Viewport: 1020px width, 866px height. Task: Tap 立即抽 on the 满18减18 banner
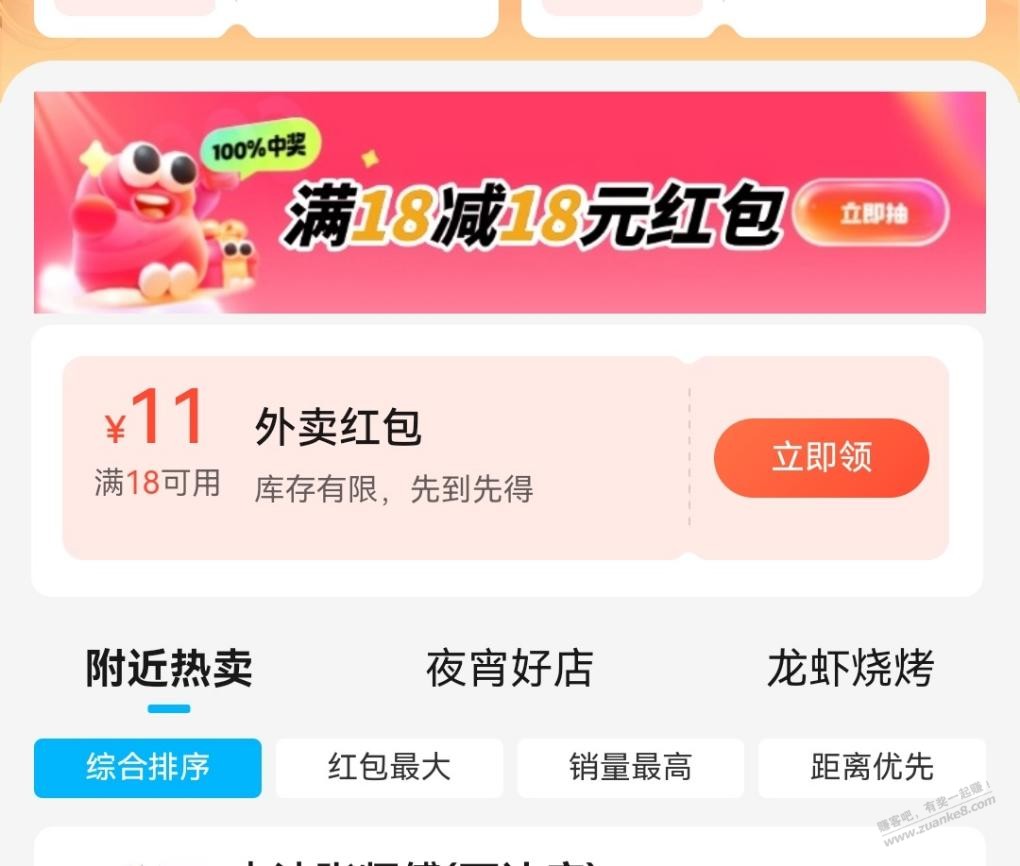pyautogui.click(x=871, y=213)
